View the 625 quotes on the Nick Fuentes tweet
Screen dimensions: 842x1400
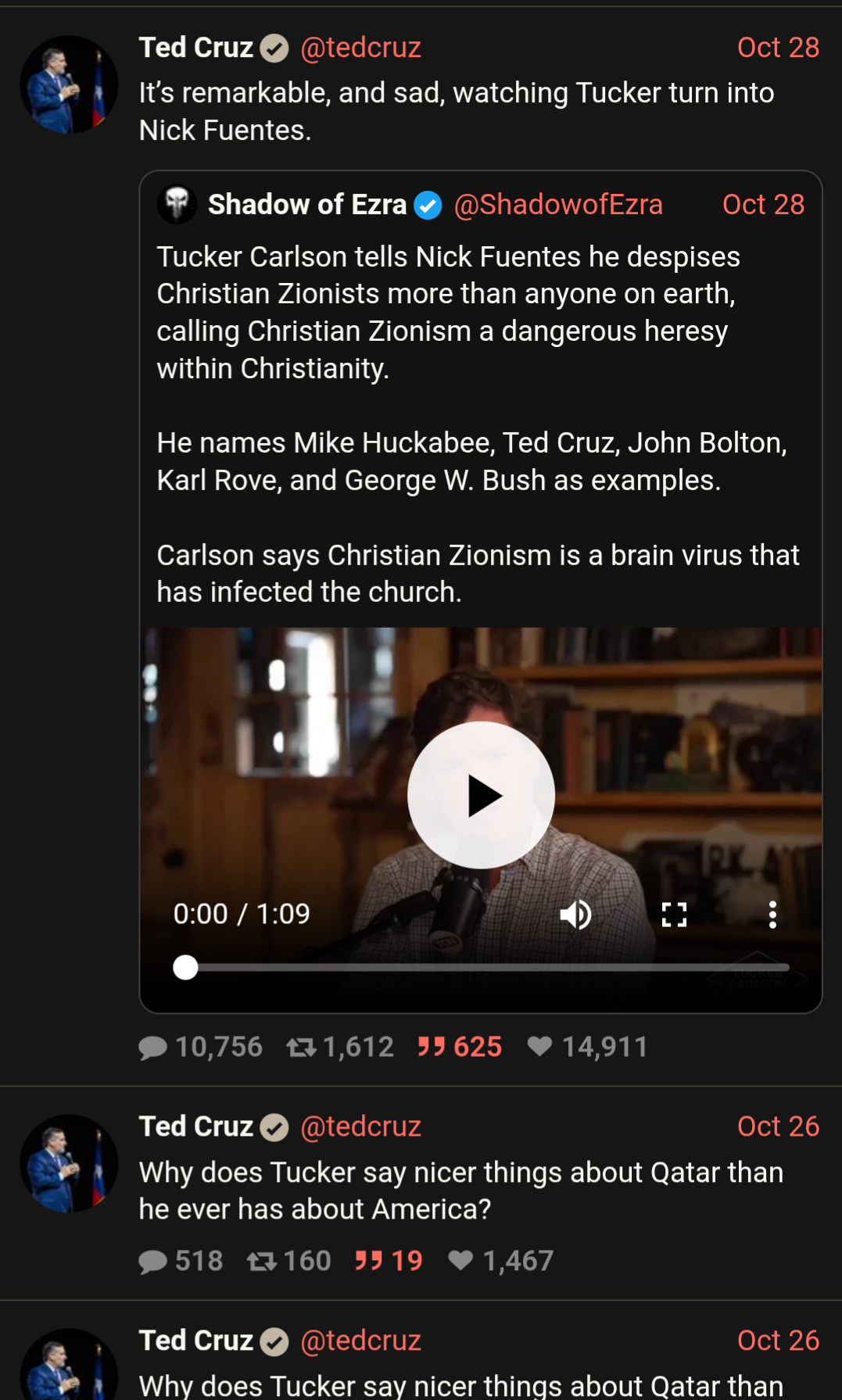click(460, 1047)
